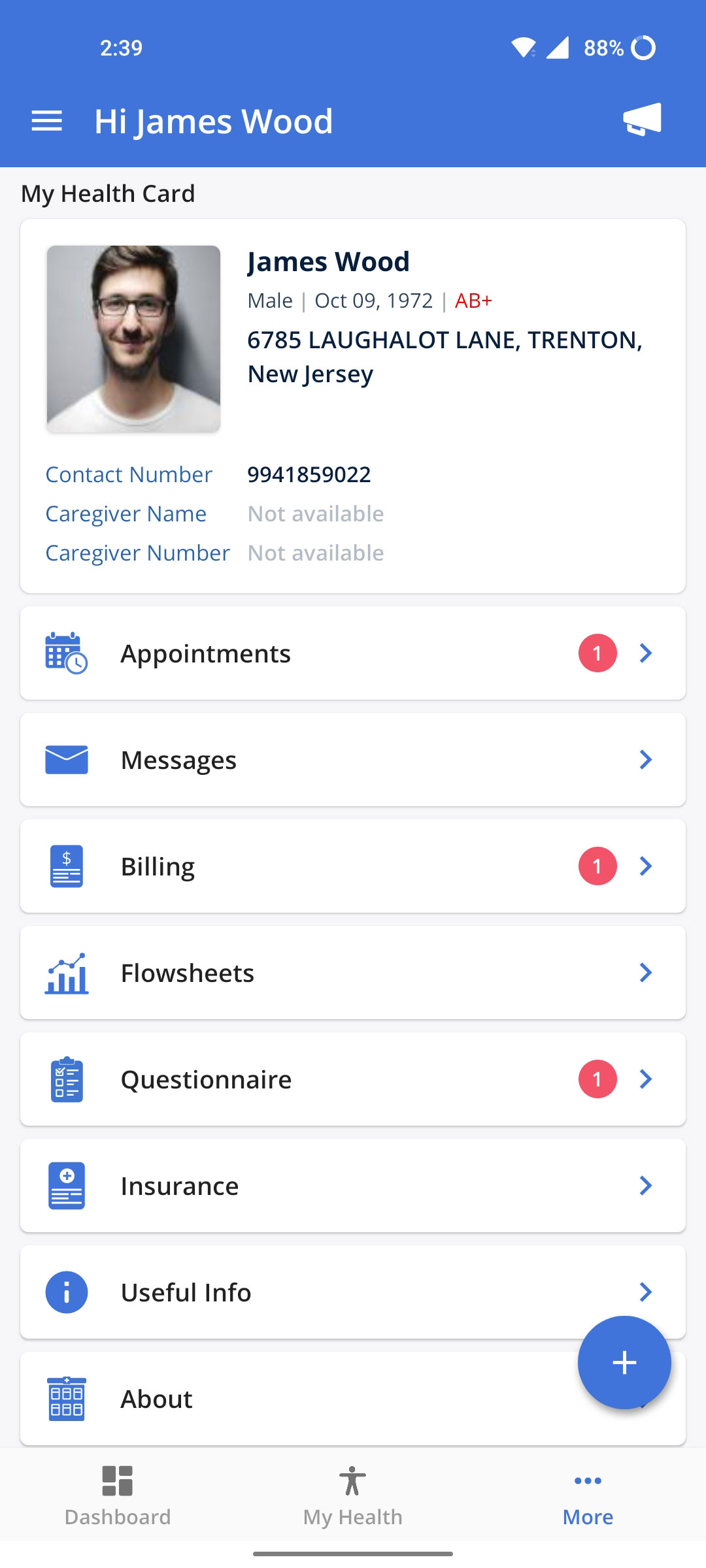View Flowsheets
706x1568 pixels.
(x=353, y=973)
